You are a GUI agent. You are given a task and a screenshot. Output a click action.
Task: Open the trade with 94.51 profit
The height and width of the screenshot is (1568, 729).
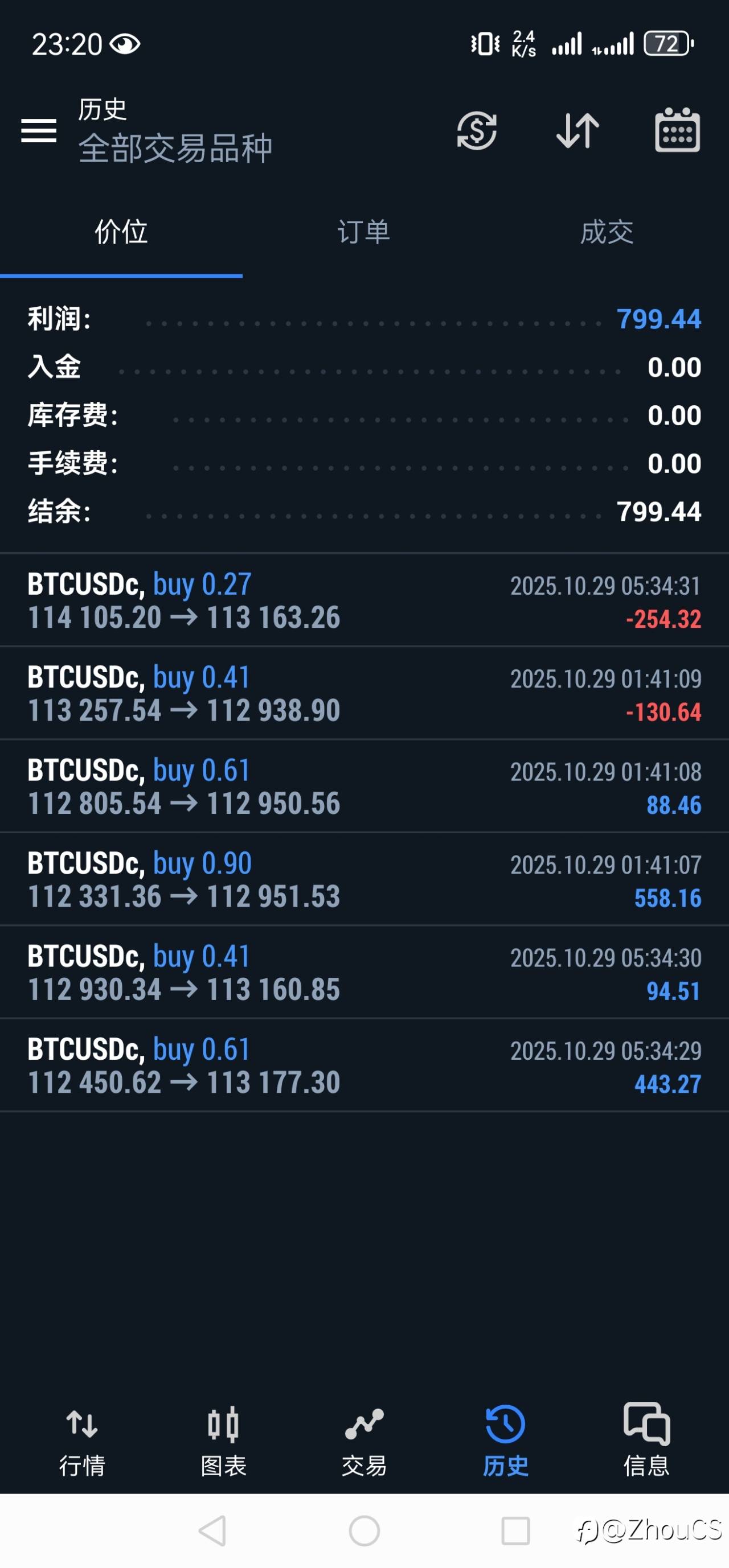[364, 973]
